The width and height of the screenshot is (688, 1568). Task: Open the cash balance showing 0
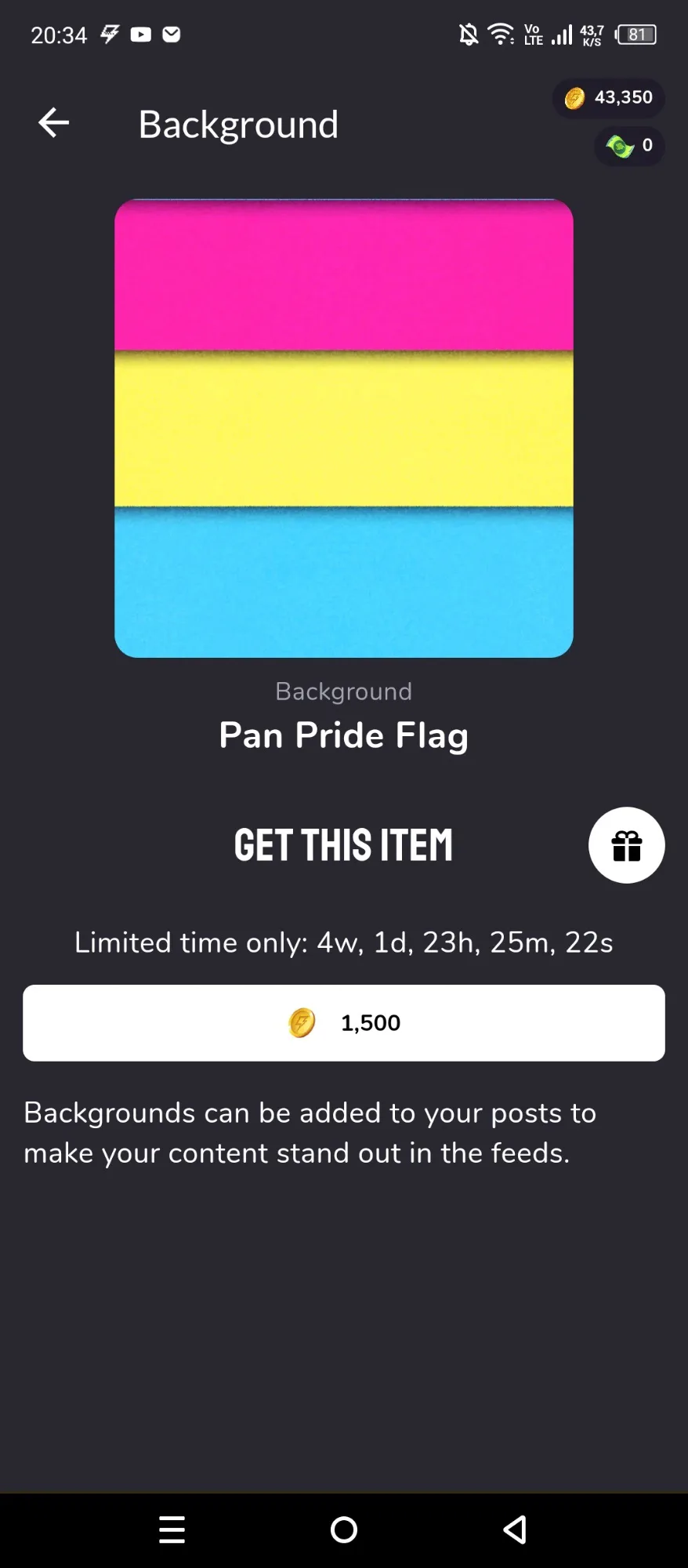coord(629,146)
